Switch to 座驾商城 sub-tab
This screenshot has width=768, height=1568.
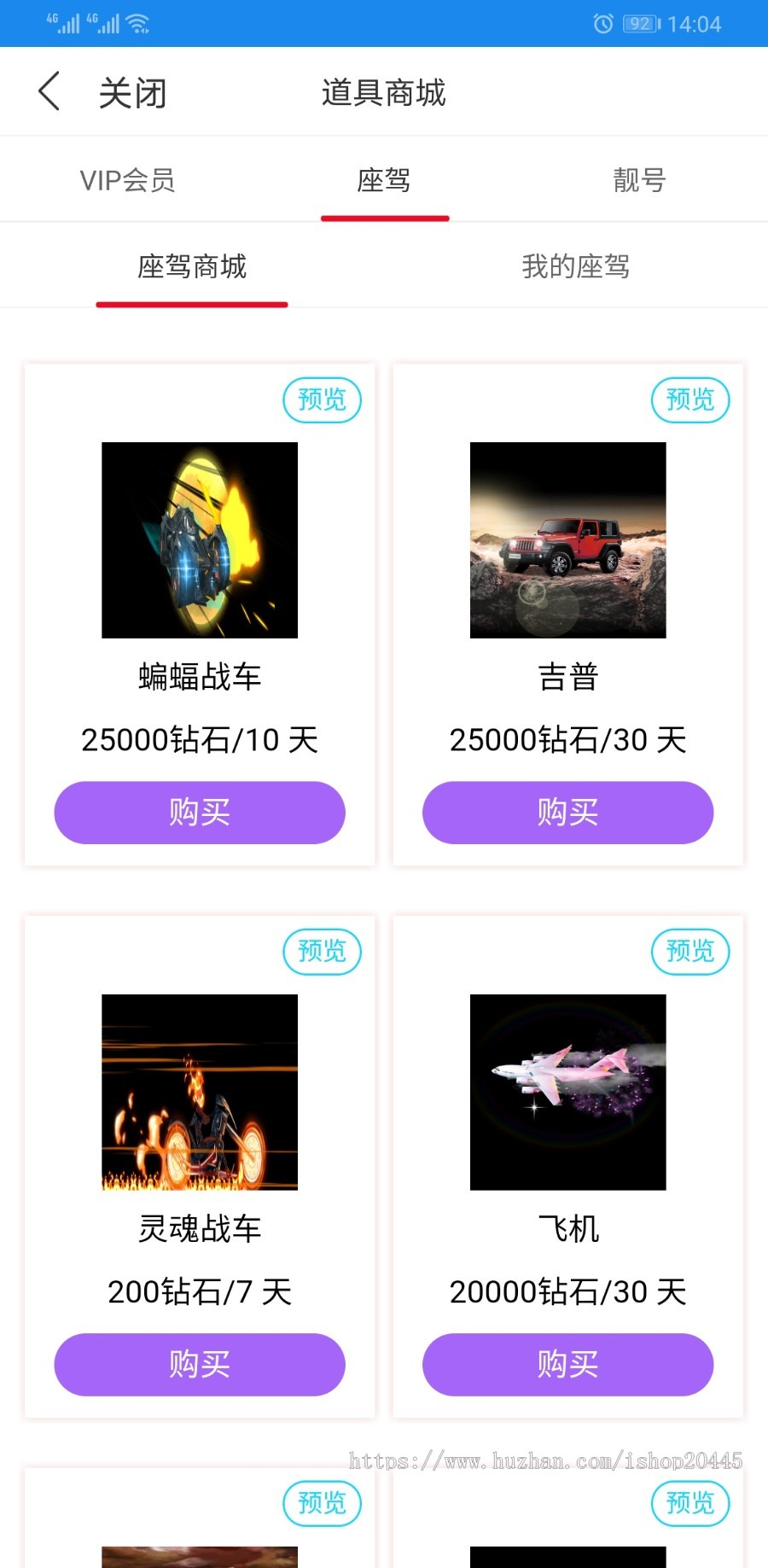(x=192, y=267)
